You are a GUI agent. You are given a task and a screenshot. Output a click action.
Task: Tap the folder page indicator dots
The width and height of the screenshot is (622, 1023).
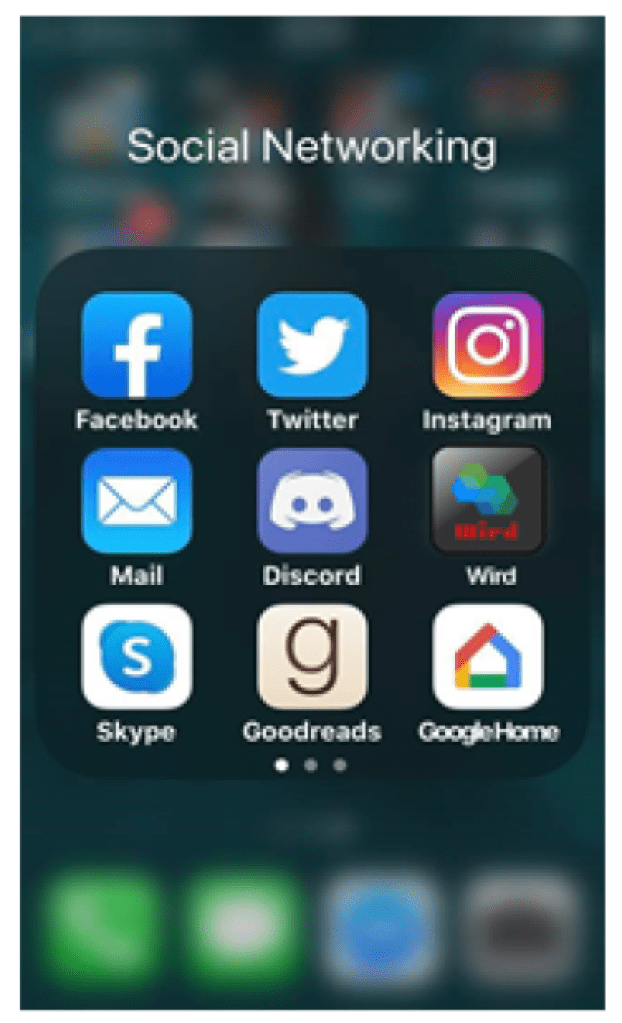click(311, 765)
